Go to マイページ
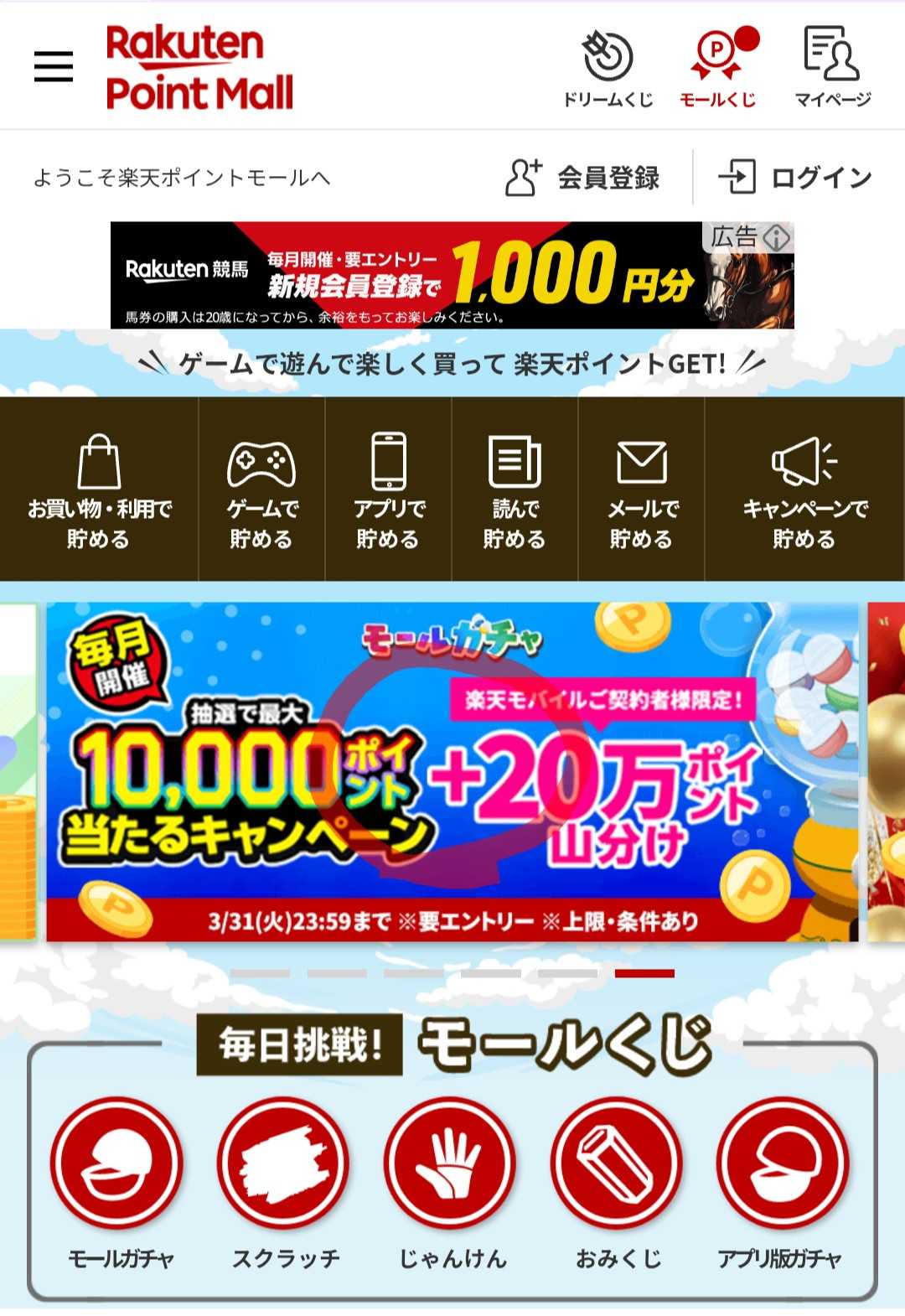The height and width of the screenshot is (1316, 905). click(832, 69)
